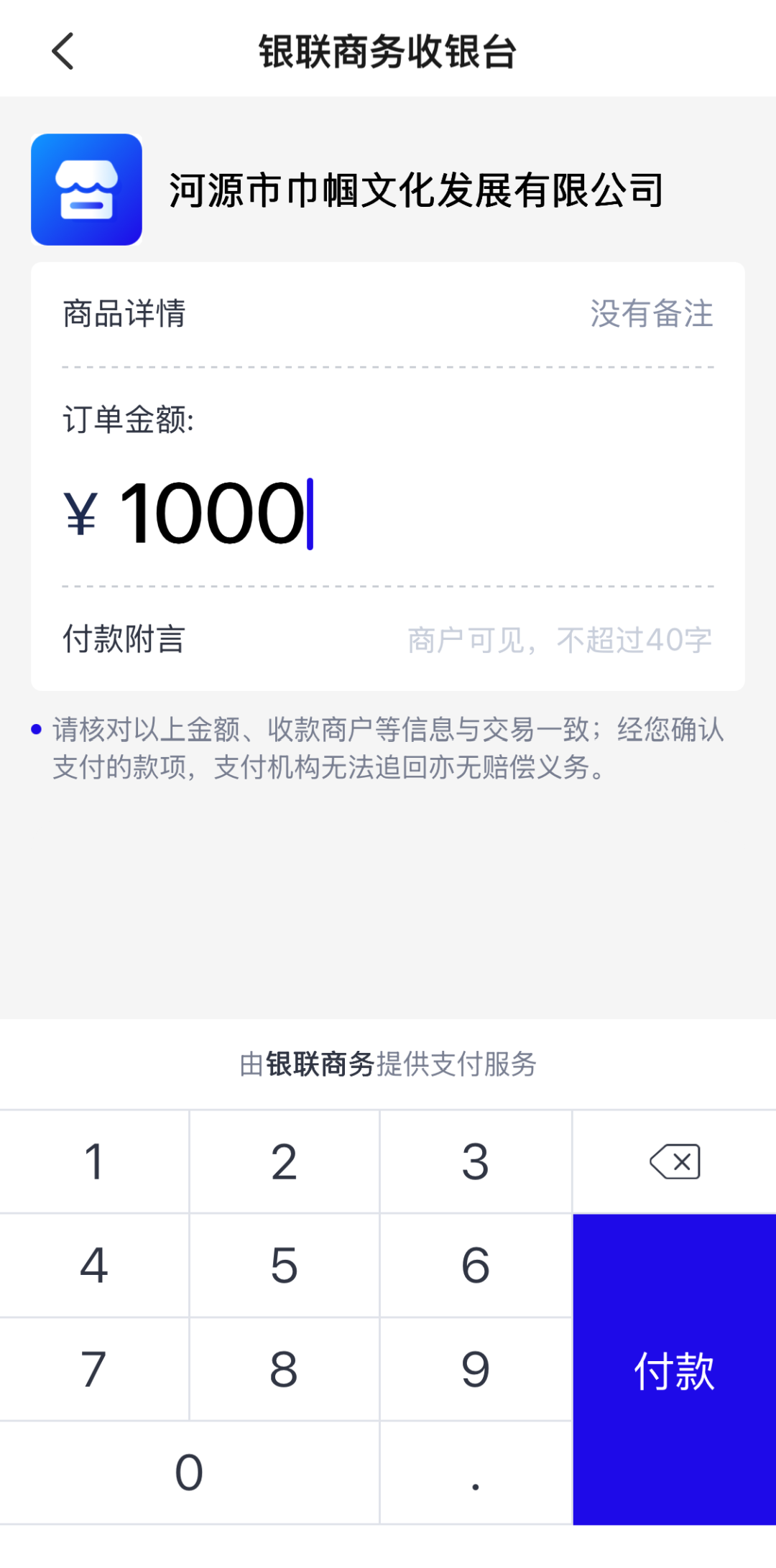The width and height of the screenshot is (776, 1568).
Task: Add a decimal point to the amount
Action: (x=476, y=1472)
